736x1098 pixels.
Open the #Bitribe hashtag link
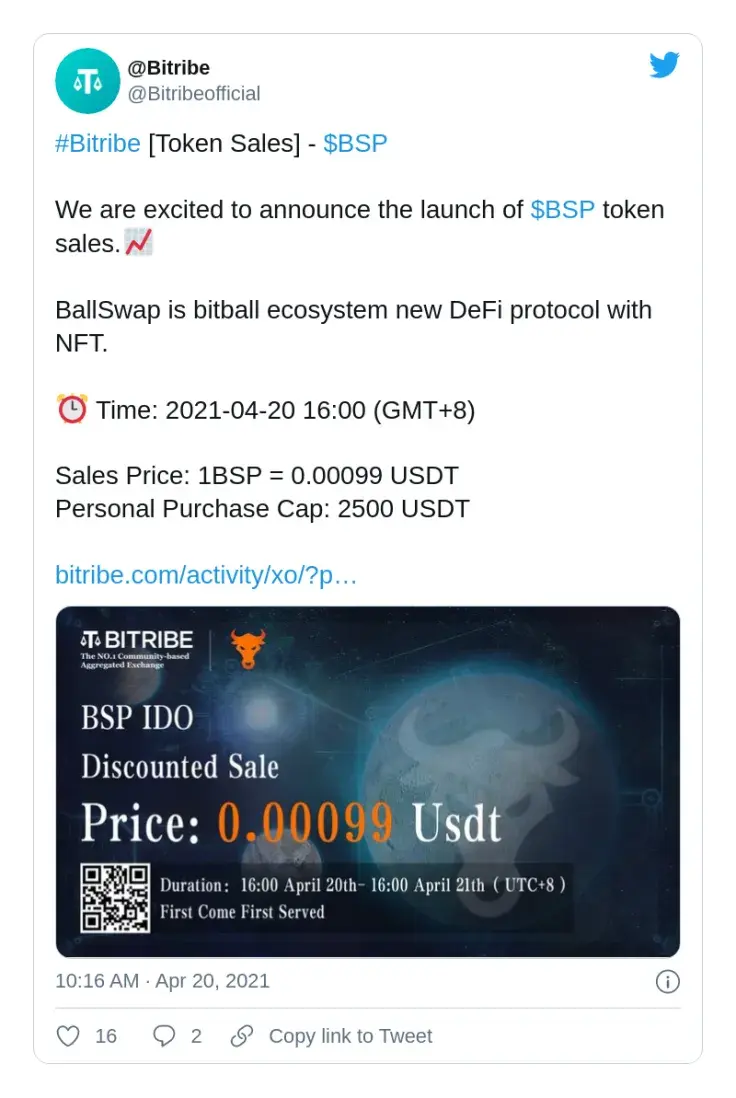97,143
